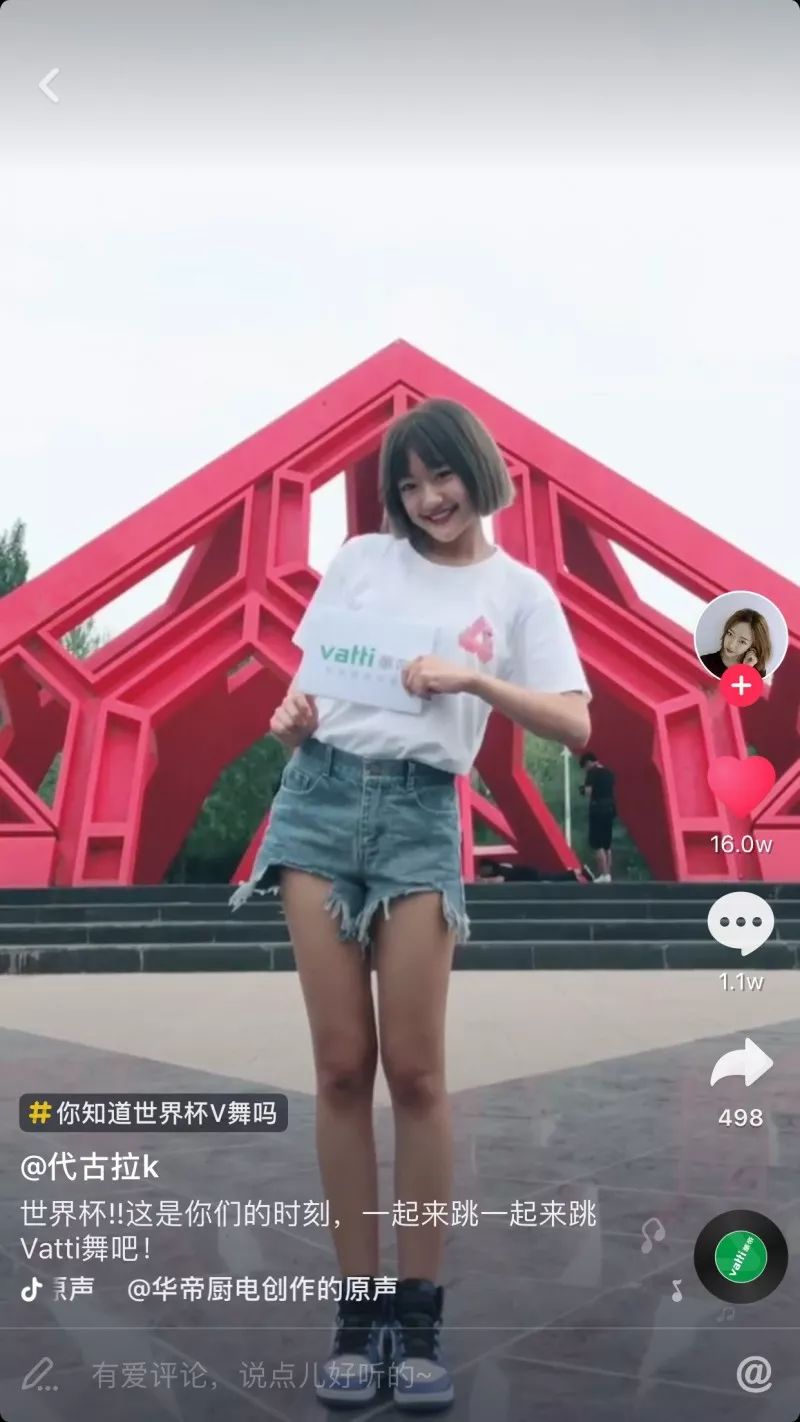The image size is (800, 1422).
Task: Open the spinning music disc
Action: click(x=741, y=1256)
